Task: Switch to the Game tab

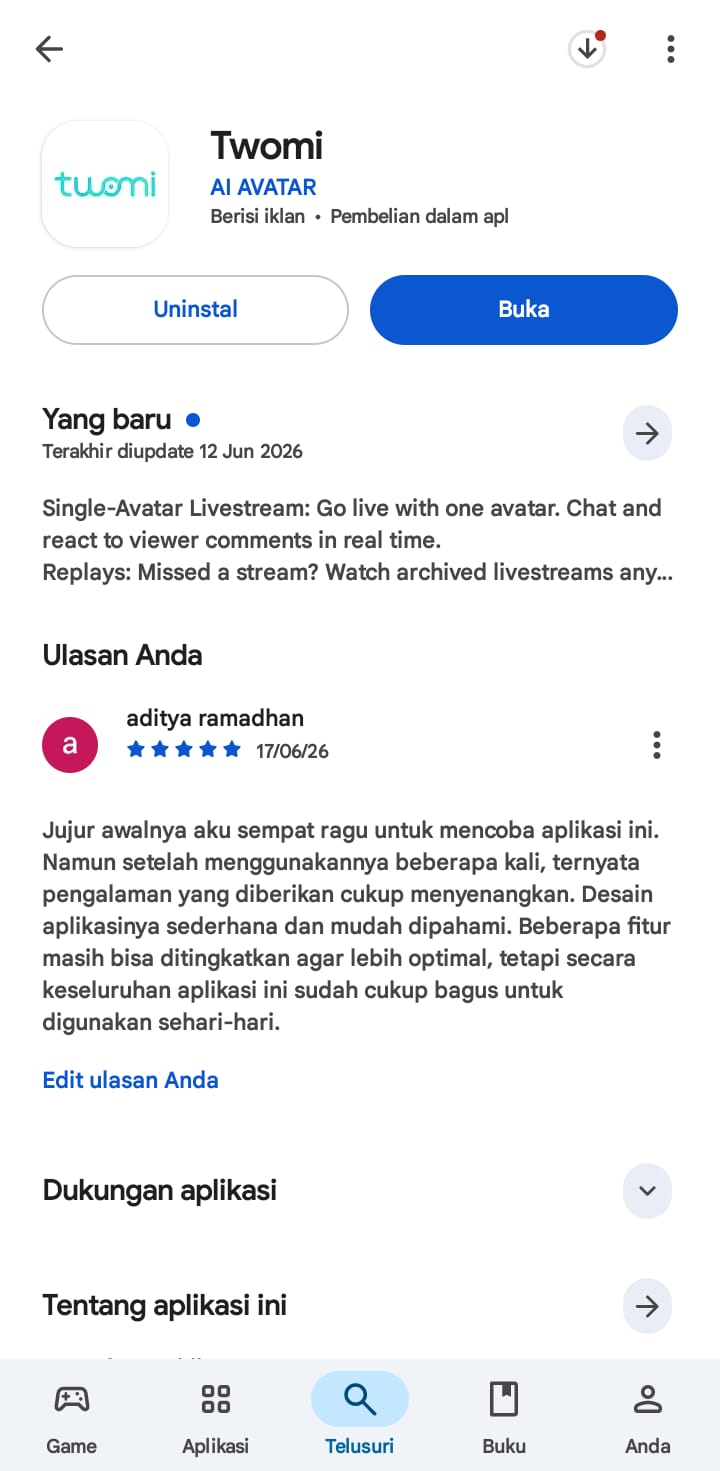Action: coord(72,1415)
